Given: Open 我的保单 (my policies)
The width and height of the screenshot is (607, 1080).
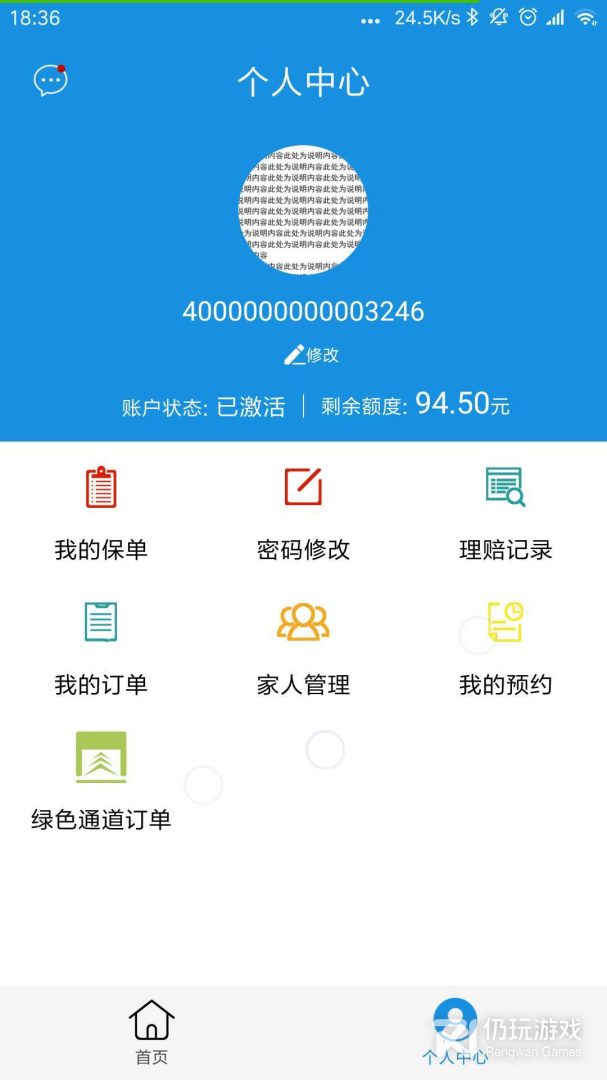Looking at the screenshot, I should coord(101,513).
